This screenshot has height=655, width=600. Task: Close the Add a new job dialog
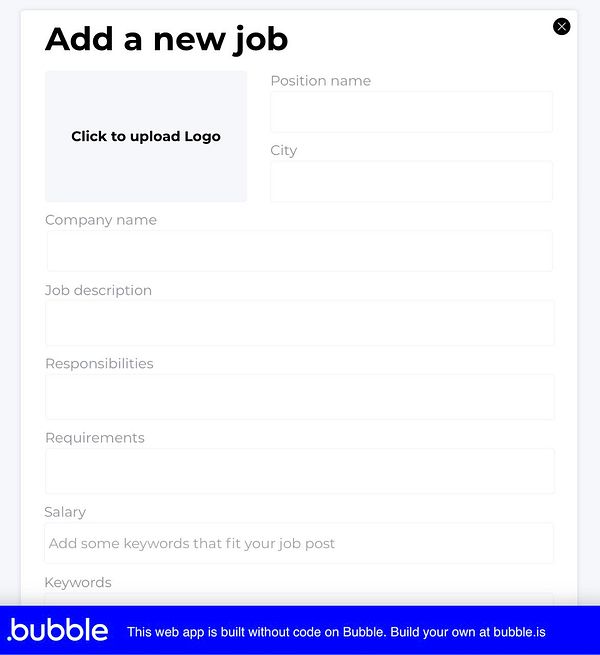[x=562, y=26]
